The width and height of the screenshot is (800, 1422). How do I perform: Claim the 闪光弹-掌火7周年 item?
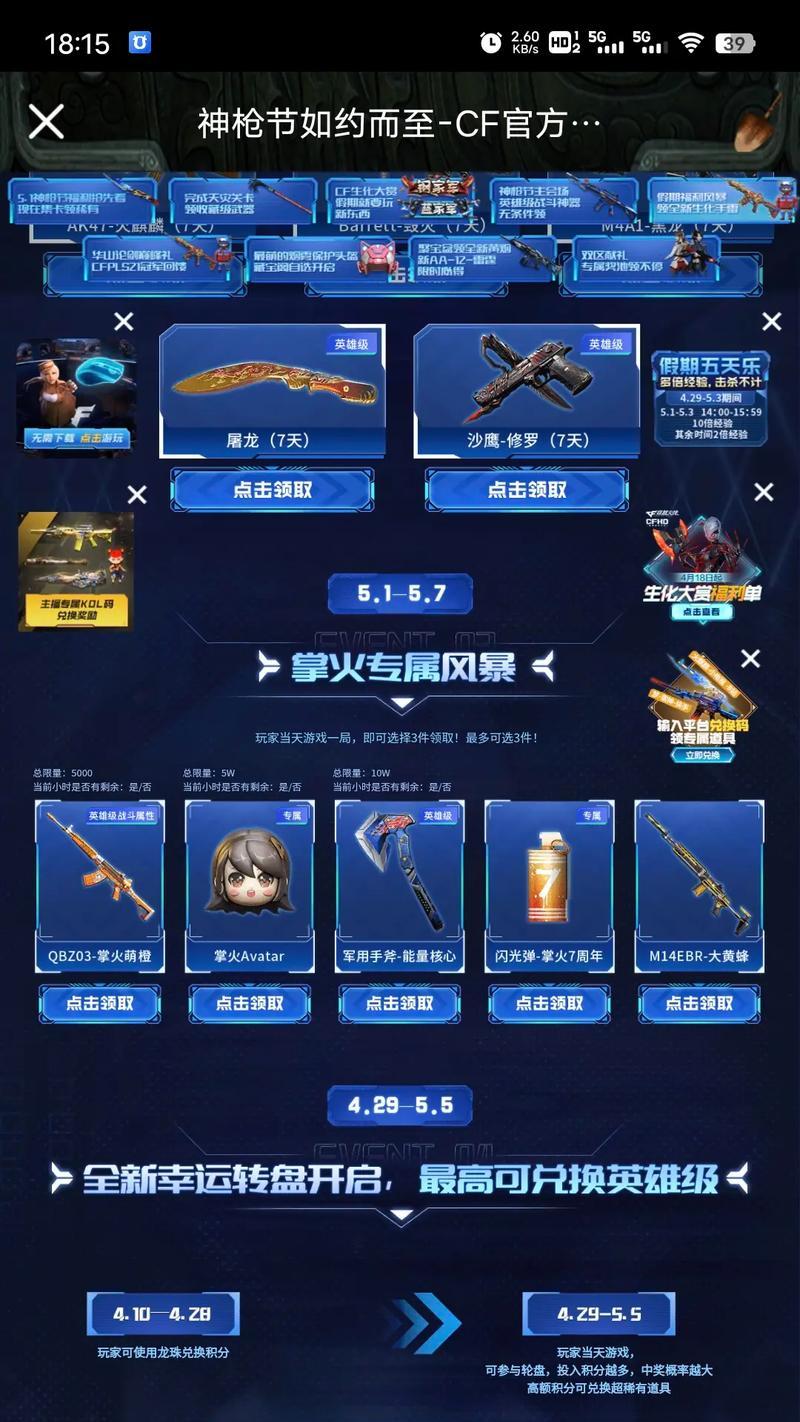tap(550, 1003)
